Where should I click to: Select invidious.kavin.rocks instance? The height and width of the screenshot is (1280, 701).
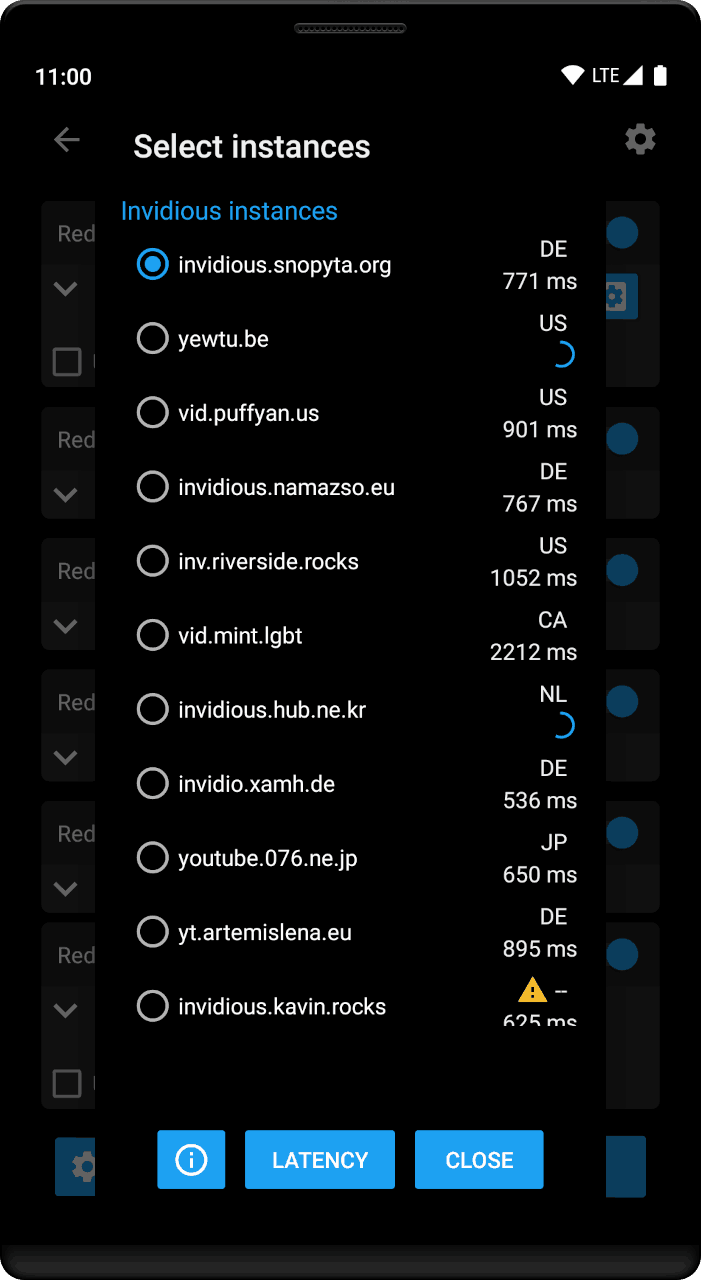(153, 1006)
